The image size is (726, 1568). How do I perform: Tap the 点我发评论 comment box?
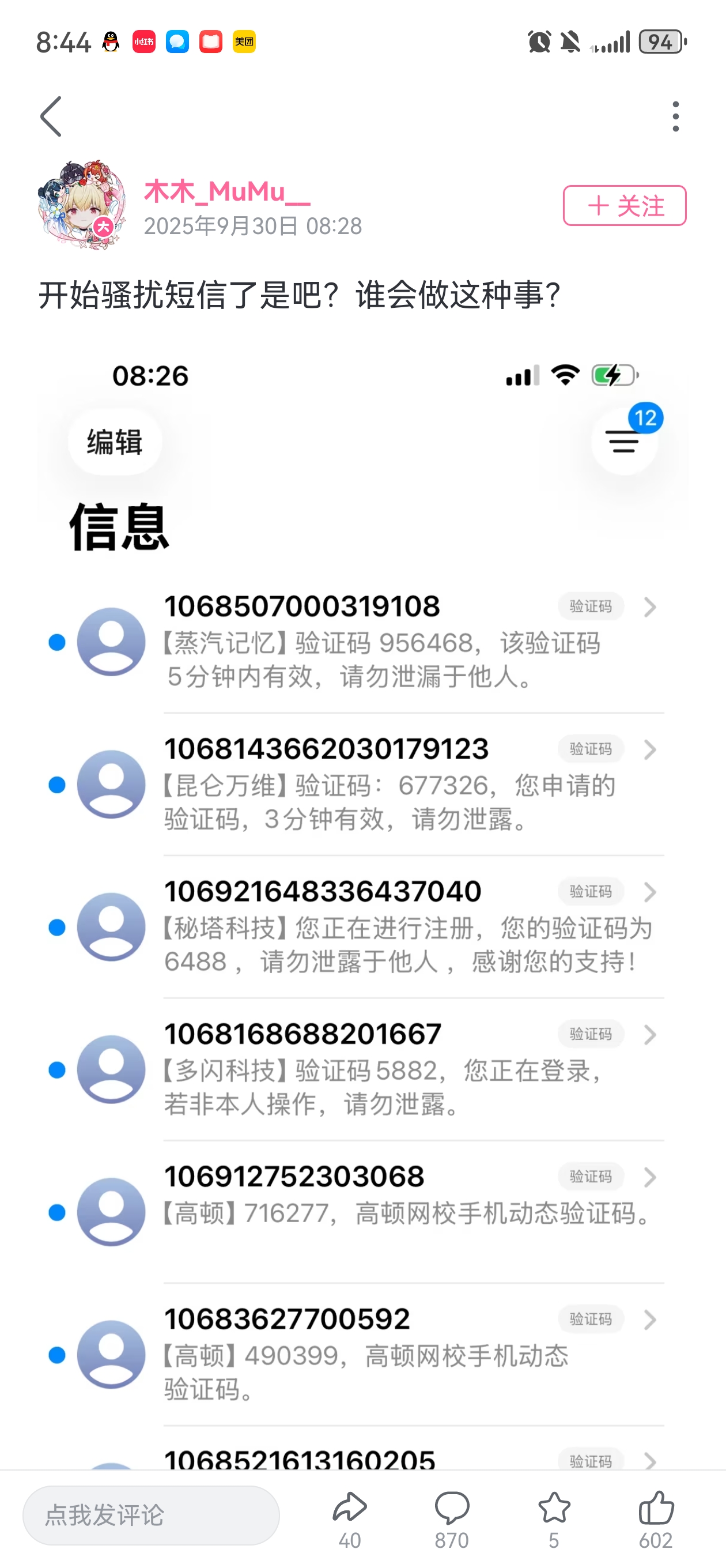pos(151,1515)
